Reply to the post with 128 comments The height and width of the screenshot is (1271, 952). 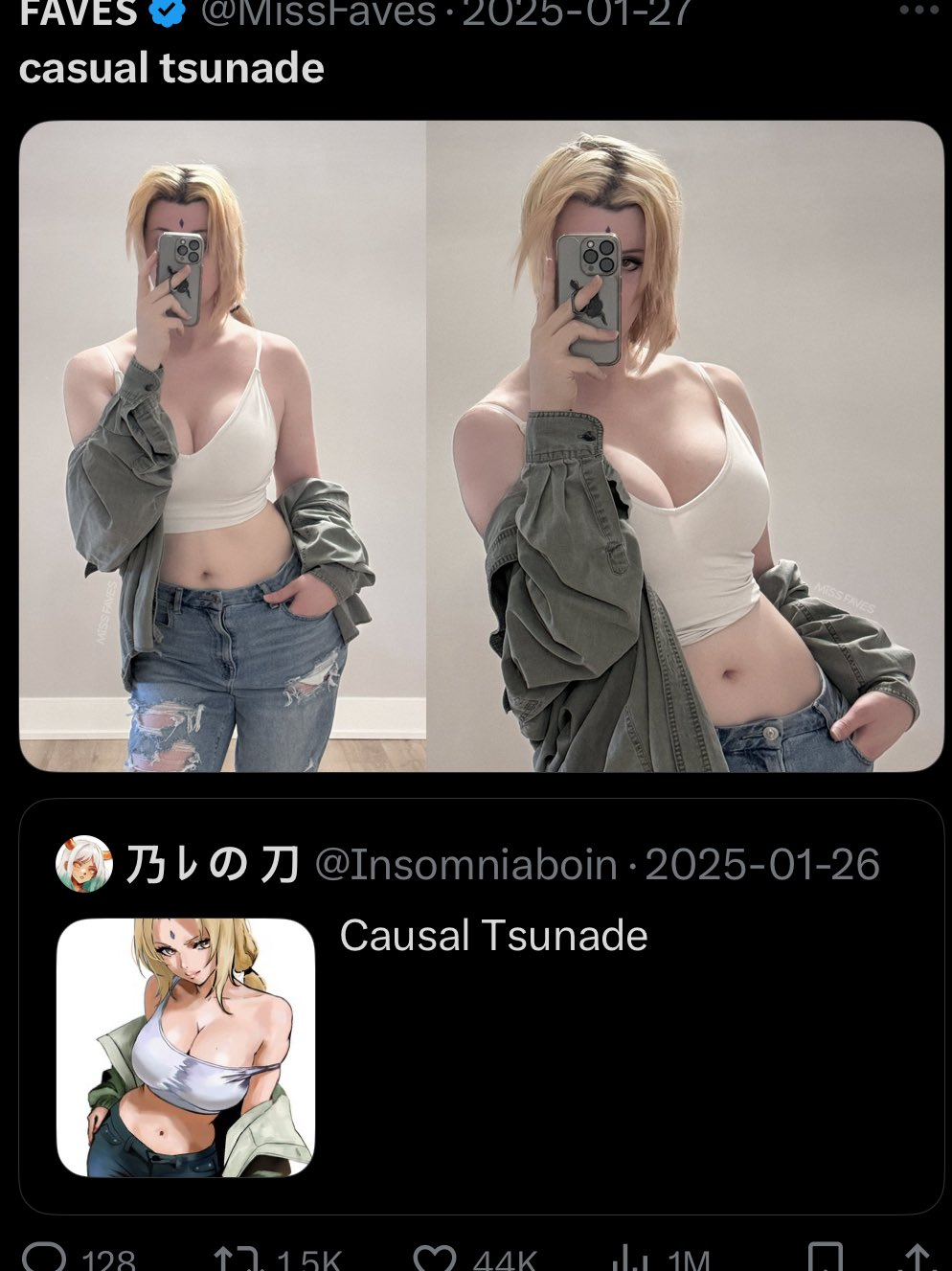[45, 1257]
